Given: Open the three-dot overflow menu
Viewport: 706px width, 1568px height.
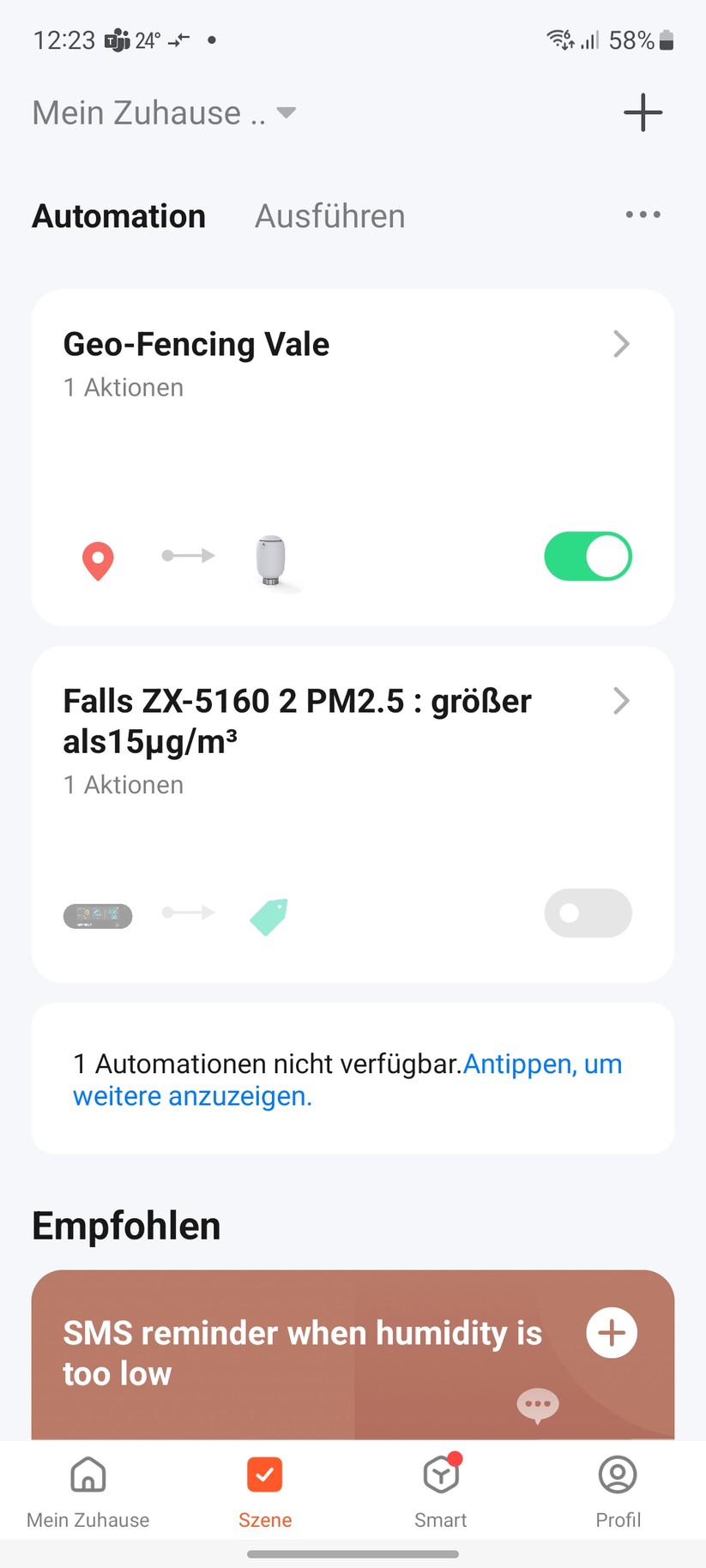Looking at the screenshot, I should pos(642,214).
